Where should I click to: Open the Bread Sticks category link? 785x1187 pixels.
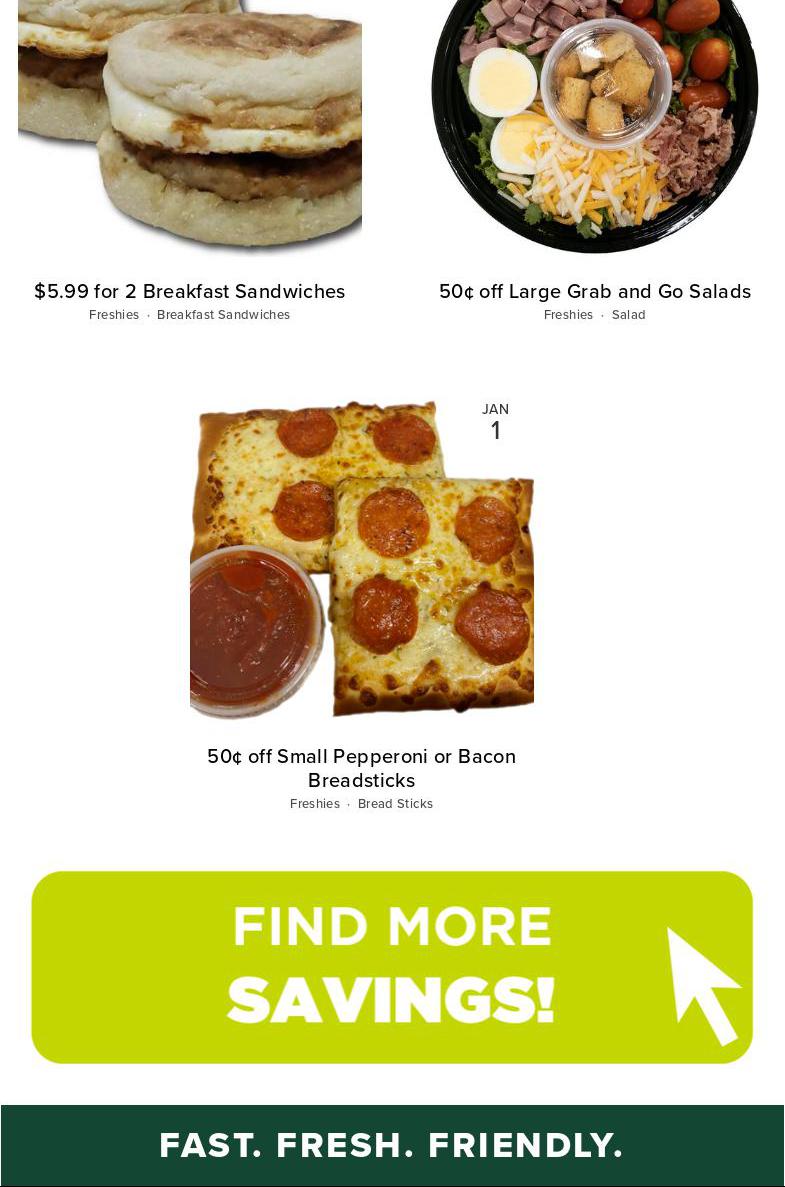395,804
